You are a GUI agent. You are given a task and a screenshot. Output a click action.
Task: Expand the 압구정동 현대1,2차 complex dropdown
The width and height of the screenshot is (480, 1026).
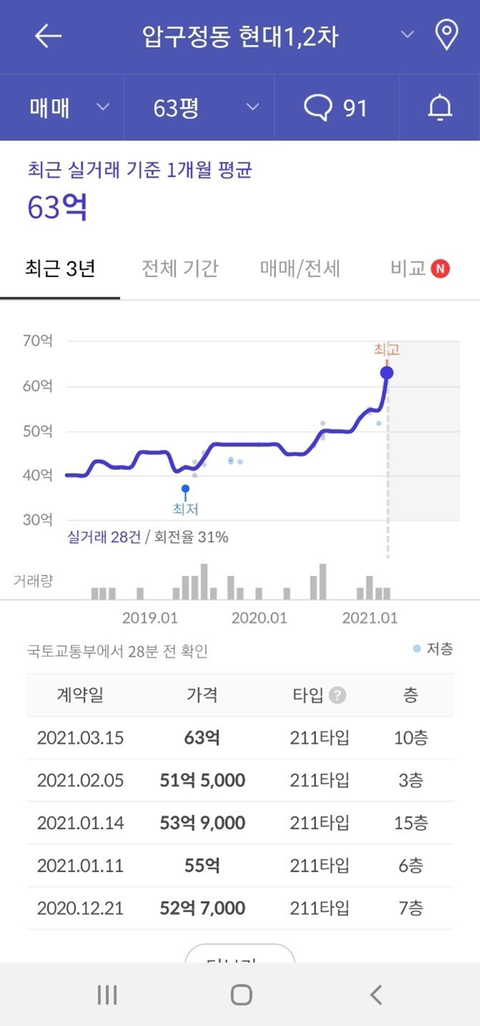407,35
